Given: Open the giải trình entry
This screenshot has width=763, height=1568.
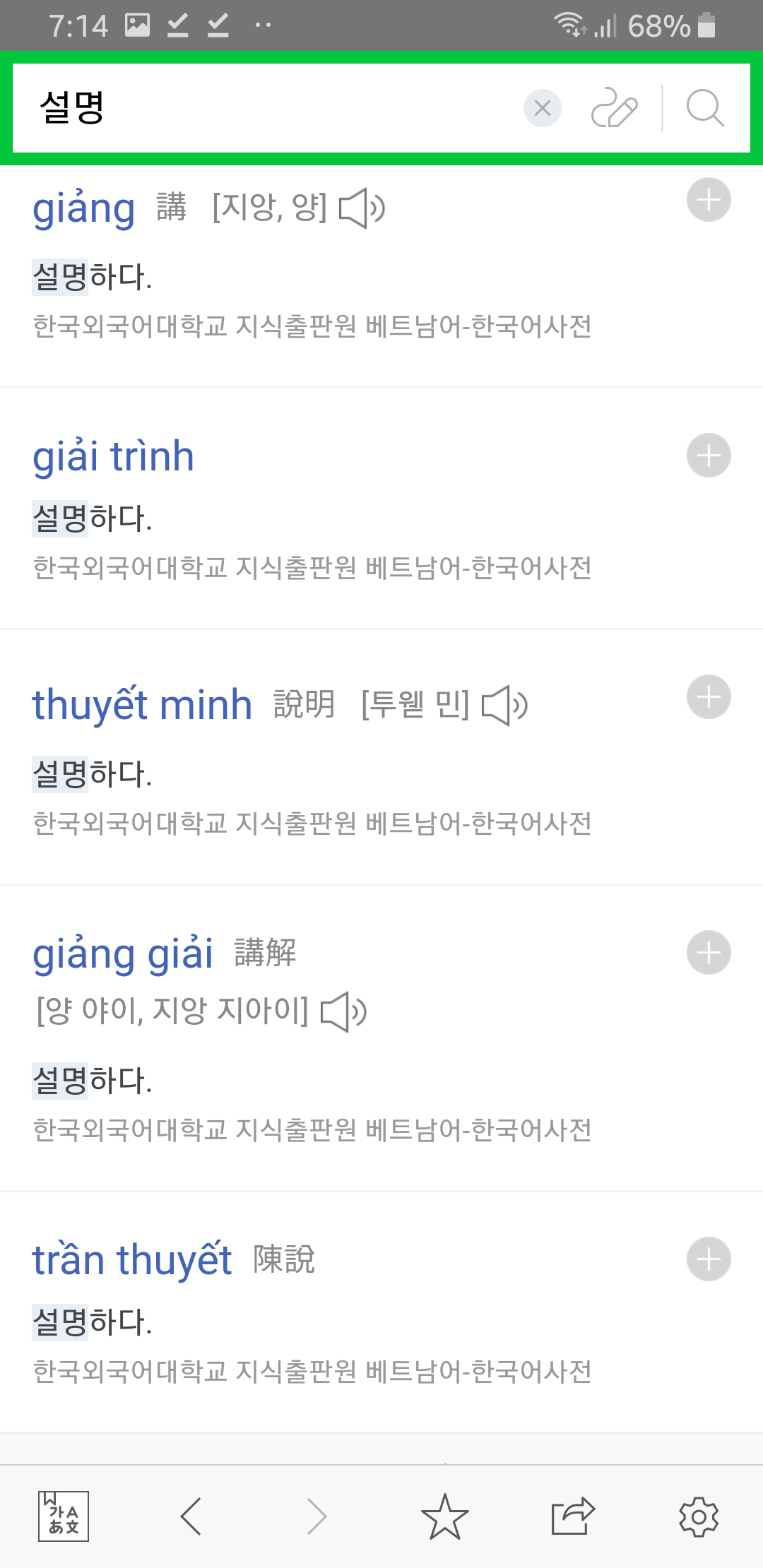Looking at the screenshot, I should [113, 456].
